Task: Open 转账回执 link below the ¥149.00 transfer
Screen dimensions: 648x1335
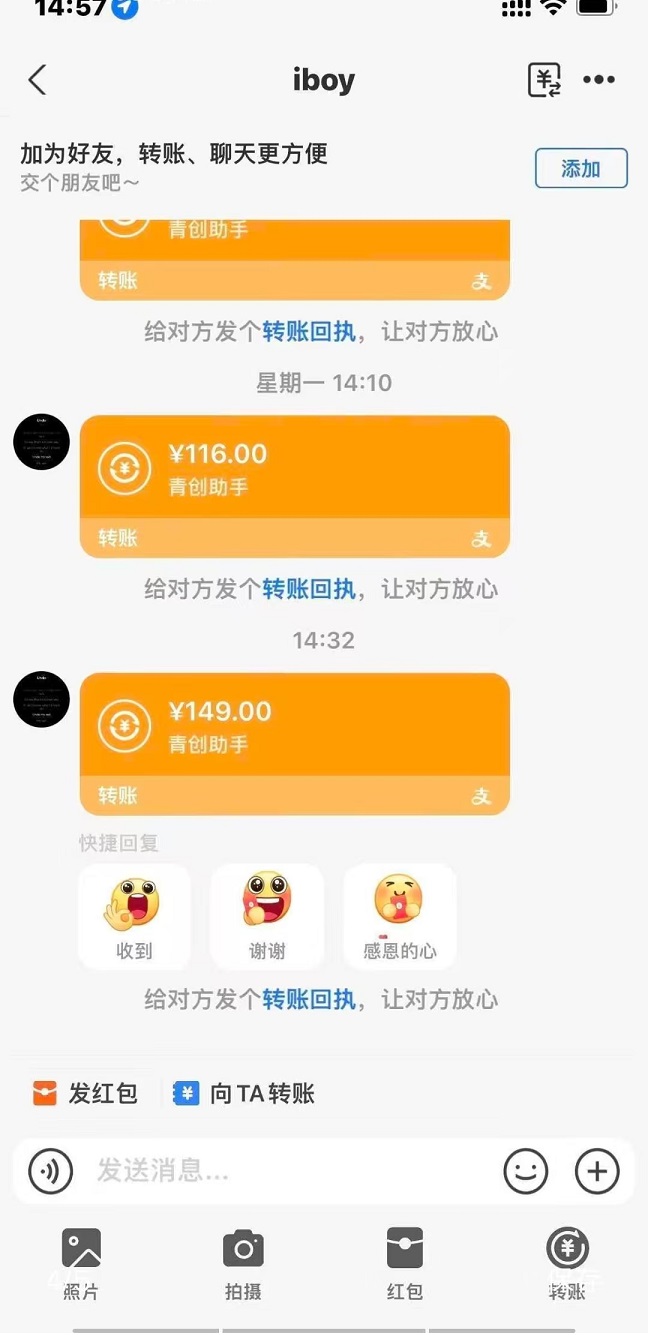Action: coord(309,999)
